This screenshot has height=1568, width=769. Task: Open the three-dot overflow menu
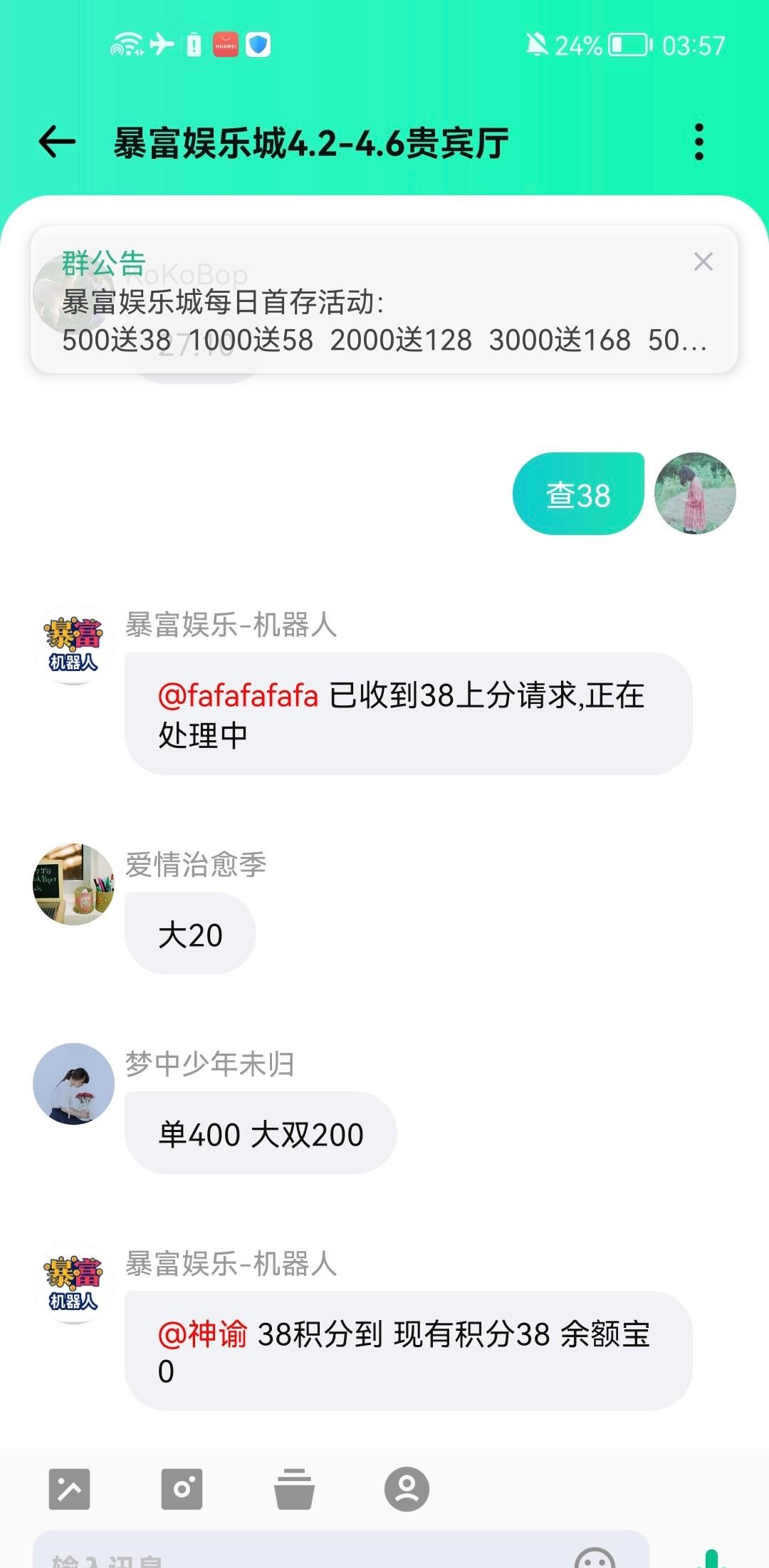coord(699,142)
